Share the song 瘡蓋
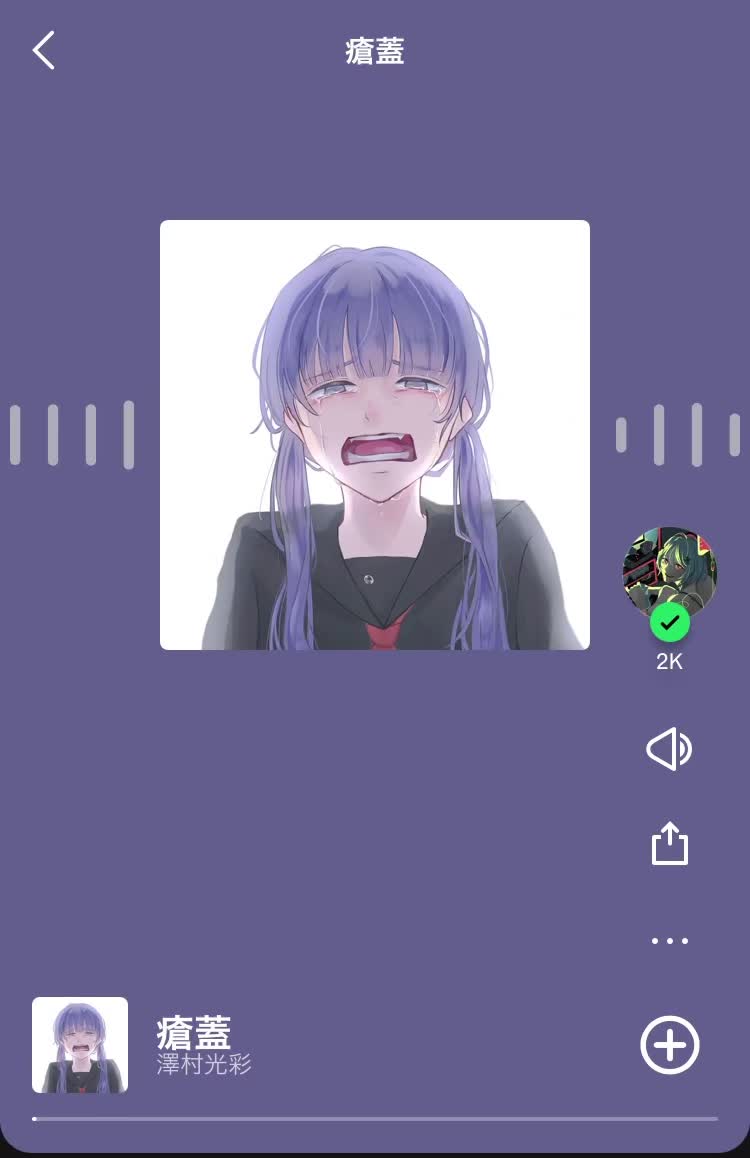The image size is (750, 1158). pos(669,844)
